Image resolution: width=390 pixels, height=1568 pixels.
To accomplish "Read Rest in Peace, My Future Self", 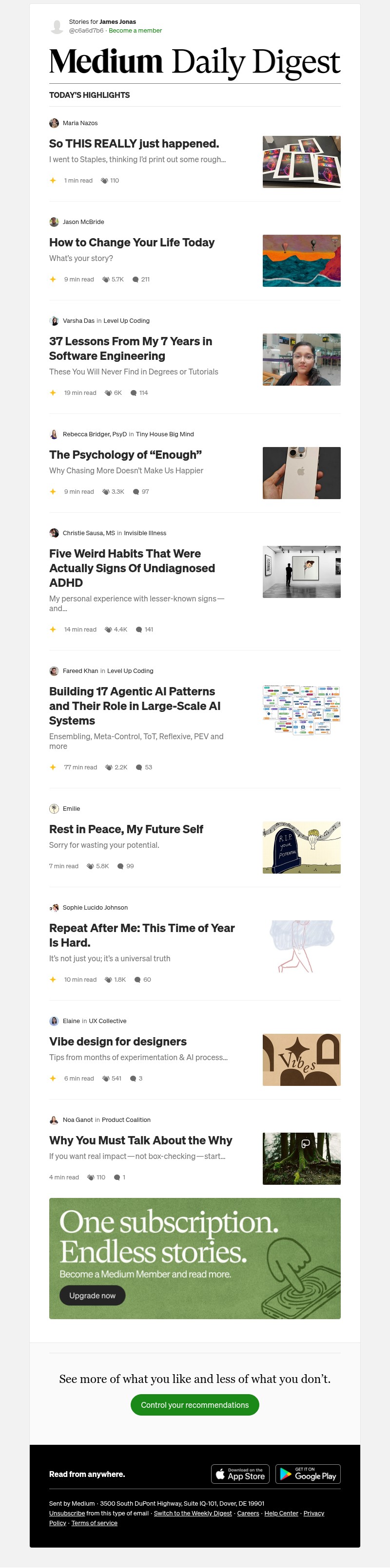I will 126,828.
